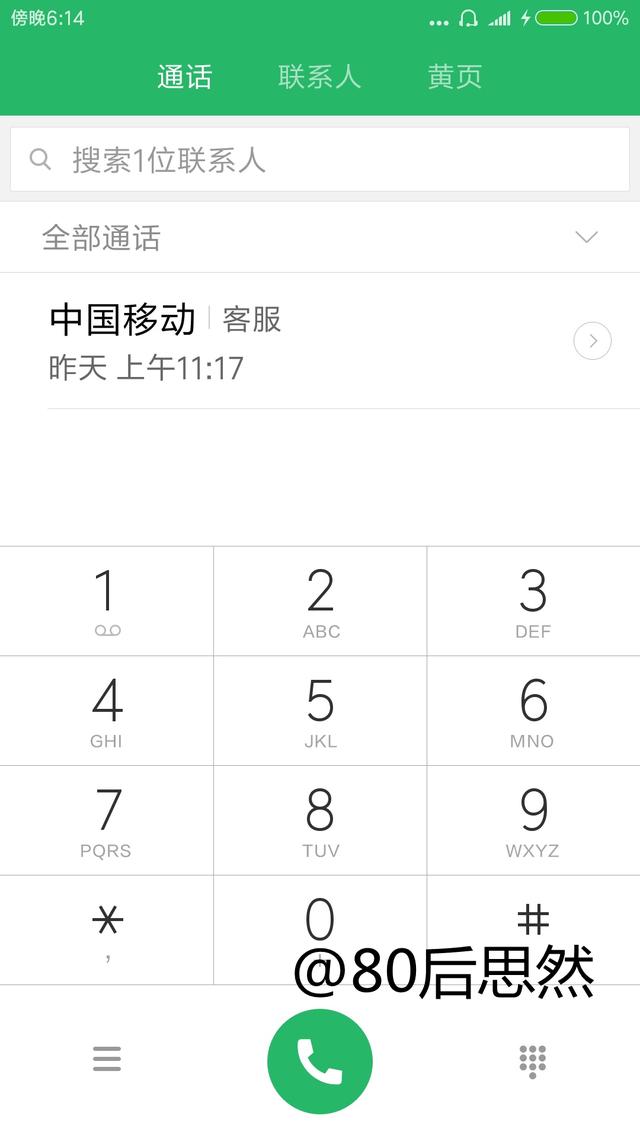This screenshot has height=1138, width=640.
Task: Dial digit 9 WXYZ key
Action: point(533,821)
